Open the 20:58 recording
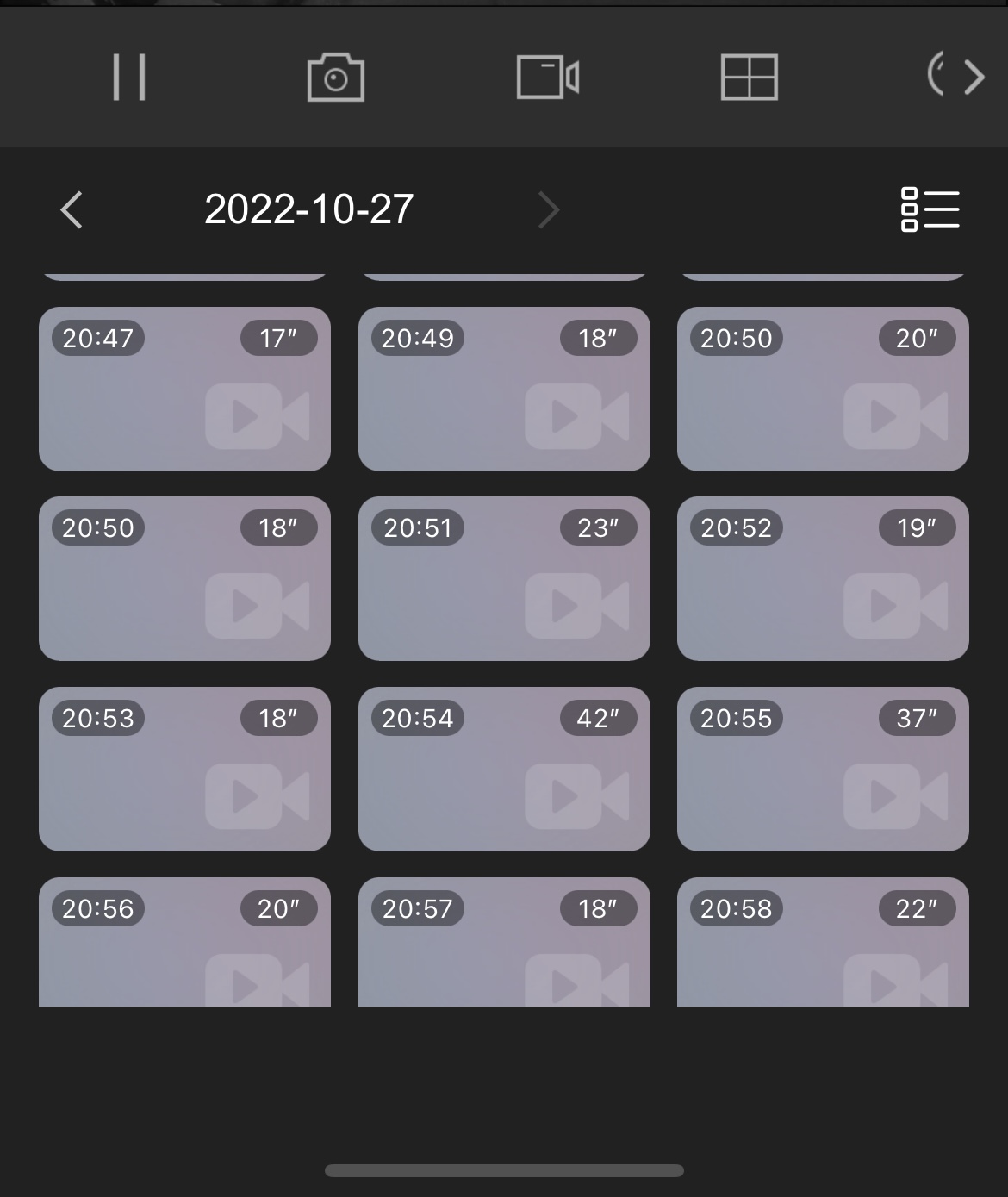This screenshot has height=1197, width=1008. (823, 944)
